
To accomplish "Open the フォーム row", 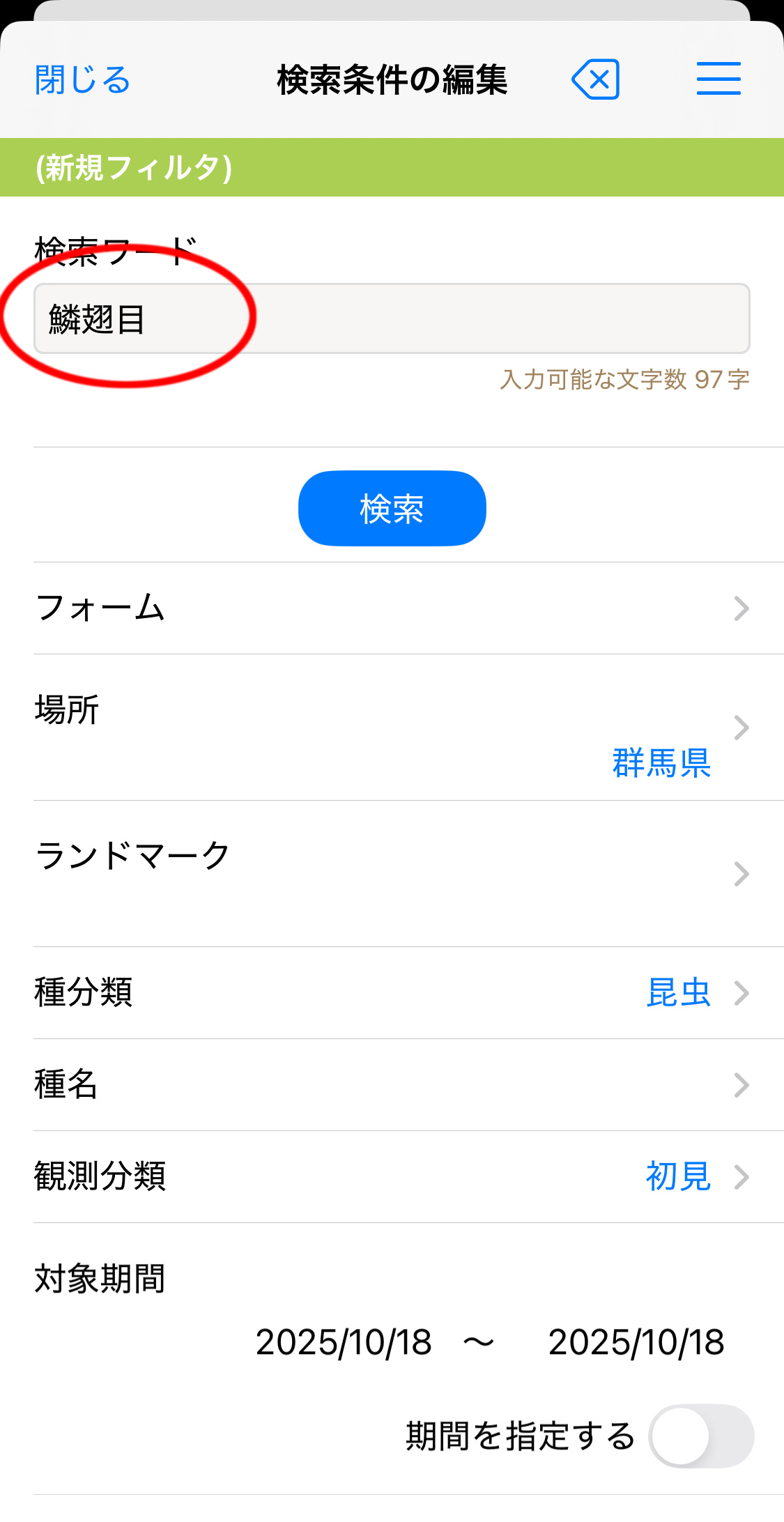I will (x=392, y=608).
